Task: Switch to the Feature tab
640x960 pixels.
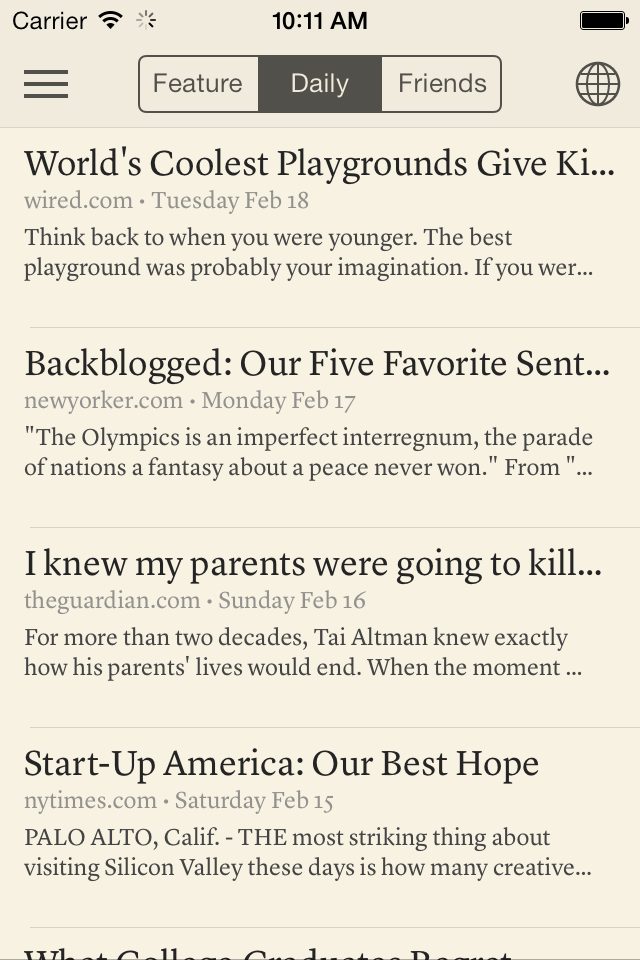Action: pyautogui.click(x=198, y=84)
